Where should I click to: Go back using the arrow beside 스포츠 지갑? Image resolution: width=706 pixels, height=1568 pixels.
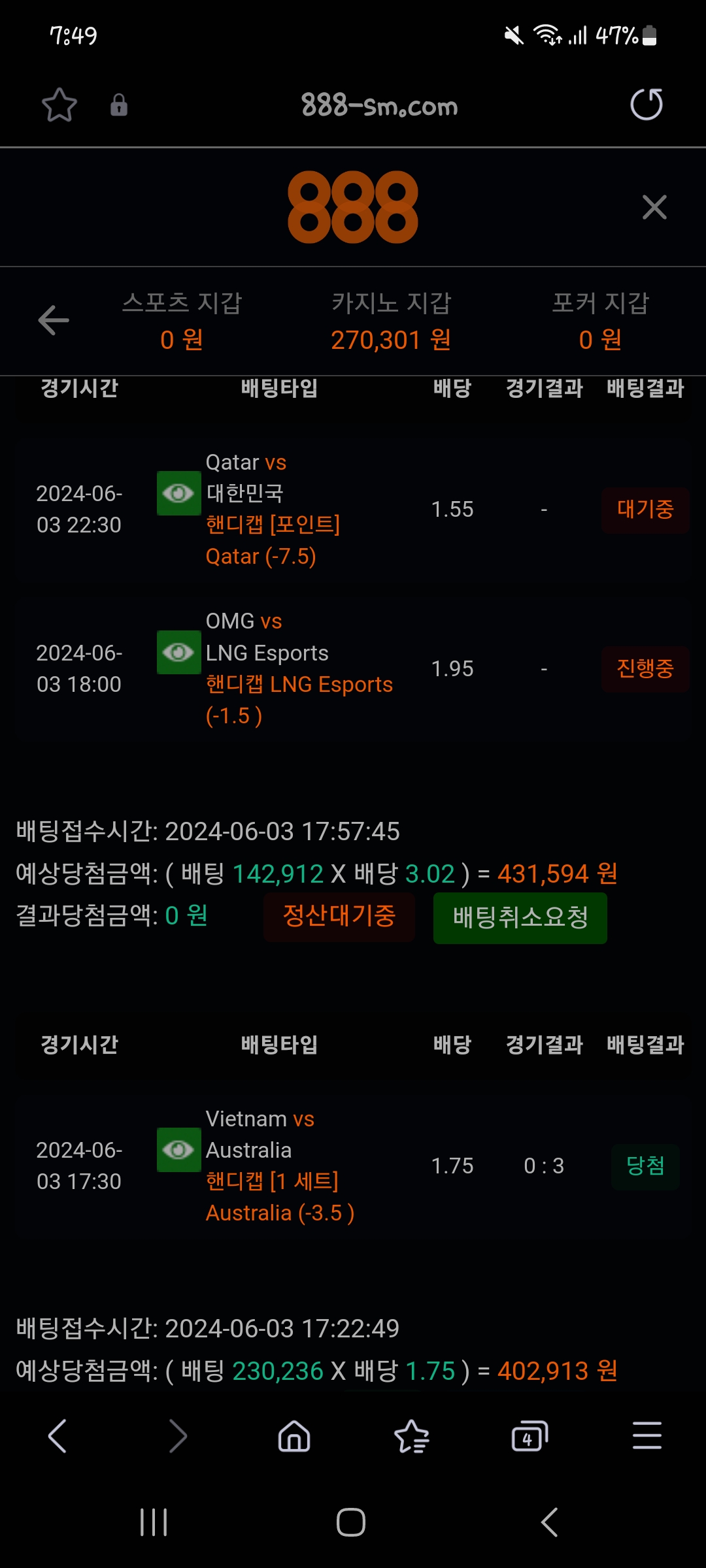tap(54, 320)
